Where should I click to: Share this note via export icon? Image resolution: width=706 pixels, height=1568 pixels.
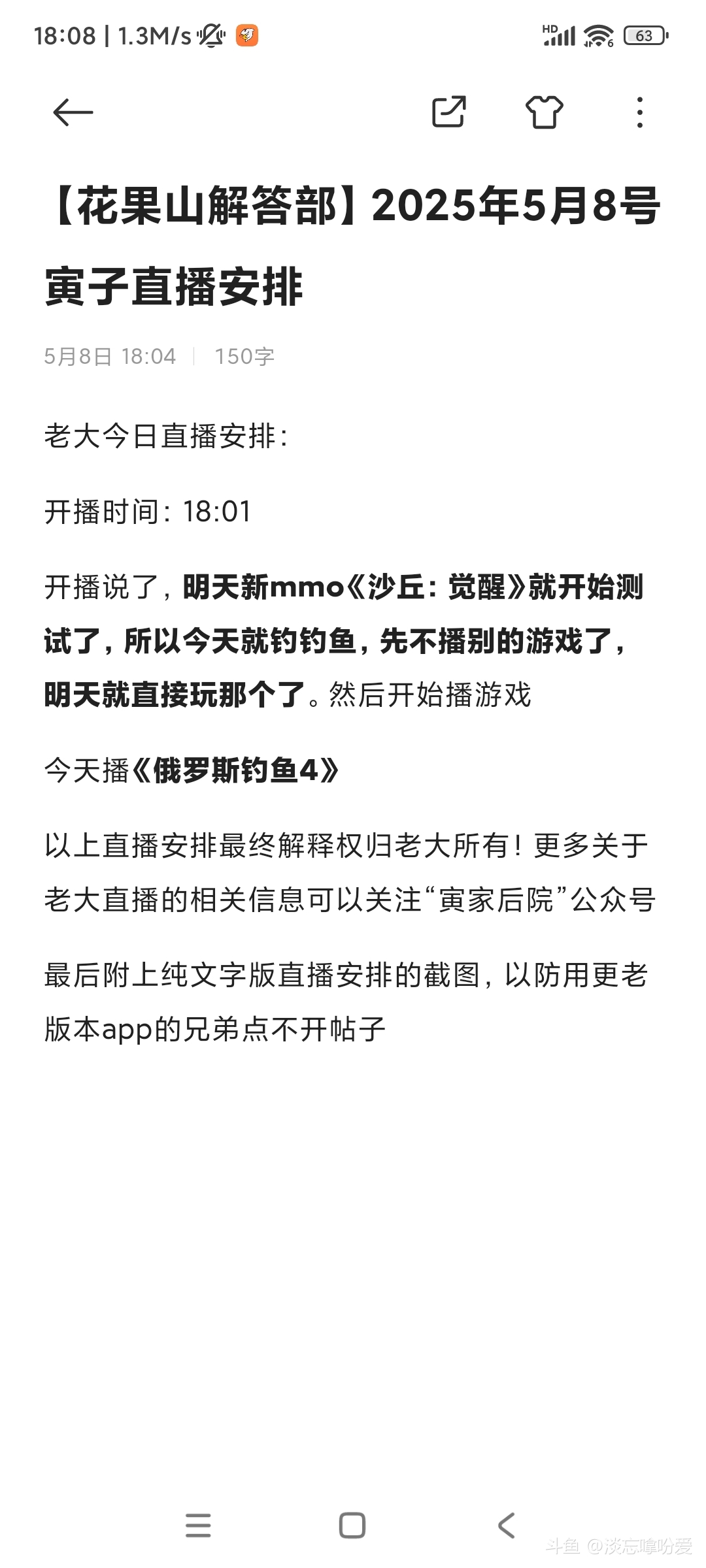[449, 112]
